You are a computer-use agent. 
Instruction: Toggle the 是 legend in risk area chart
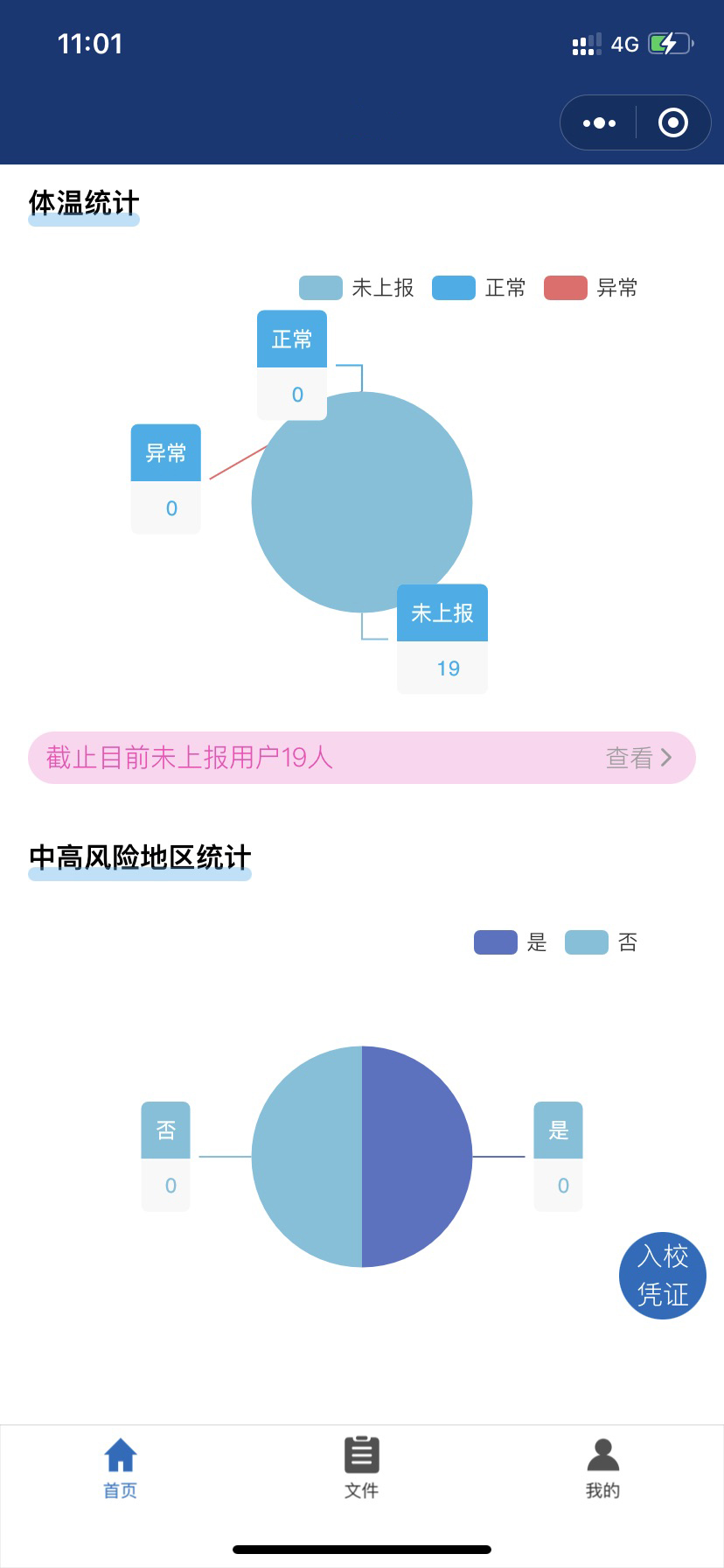point(511,942)
